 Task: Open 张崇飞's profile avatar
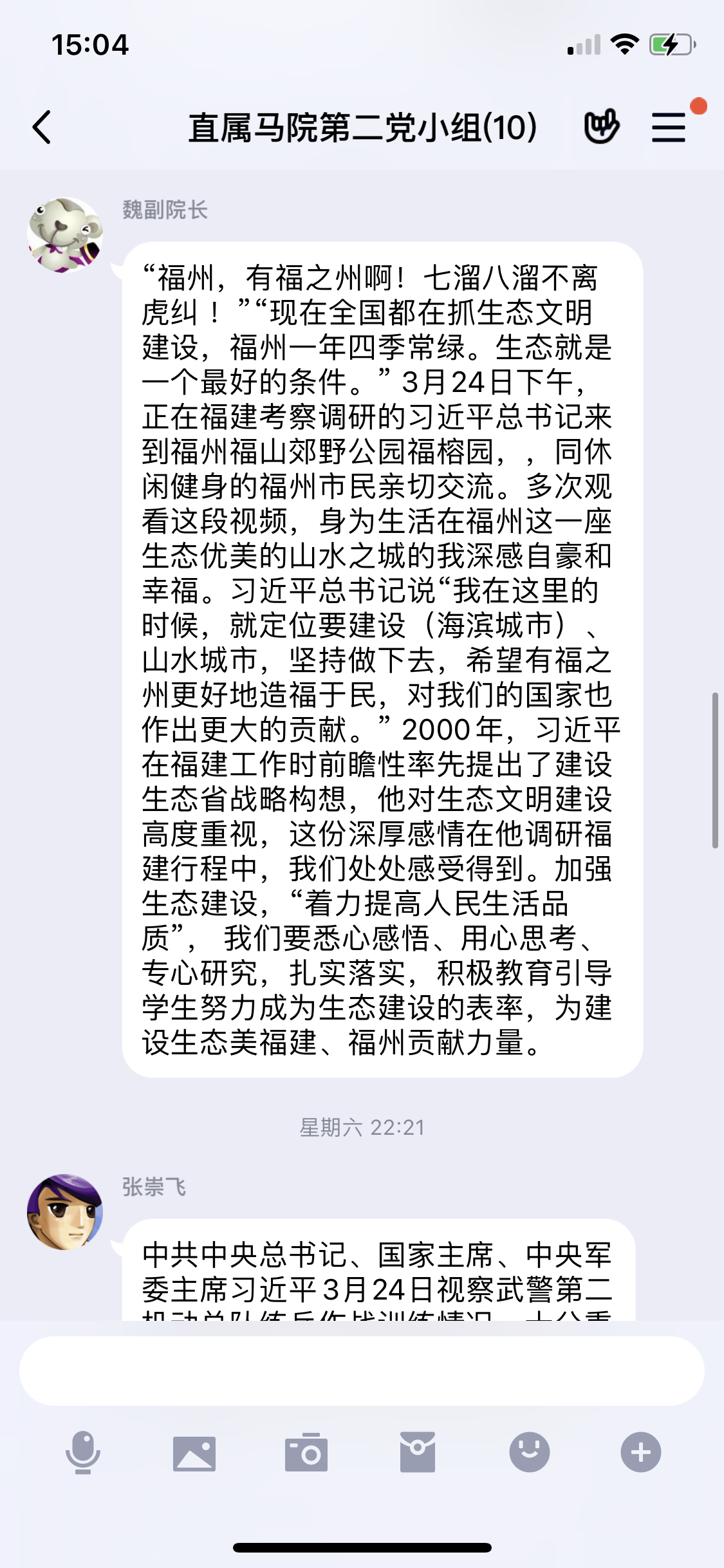(65, 1212)
